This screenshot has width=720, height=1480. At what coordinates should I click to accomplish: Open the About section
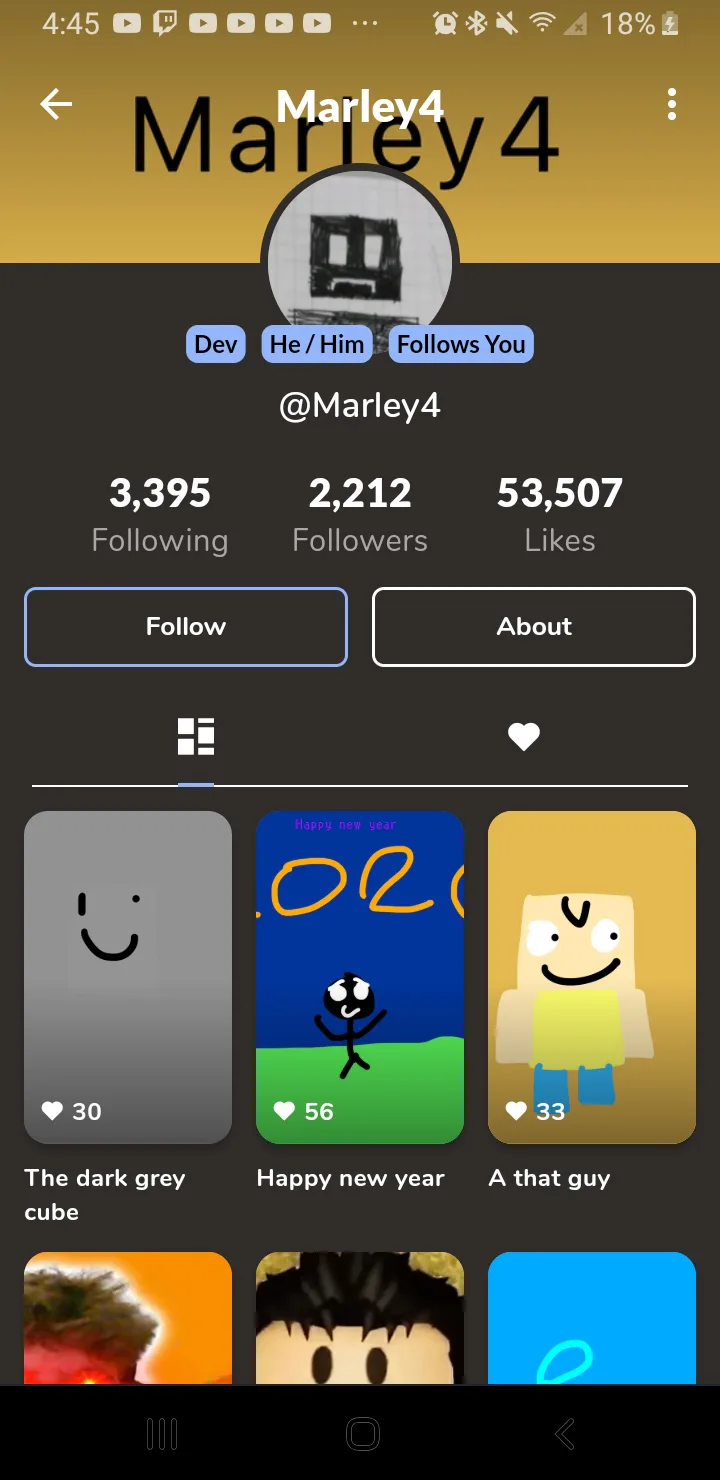click(x=534, y=627)
